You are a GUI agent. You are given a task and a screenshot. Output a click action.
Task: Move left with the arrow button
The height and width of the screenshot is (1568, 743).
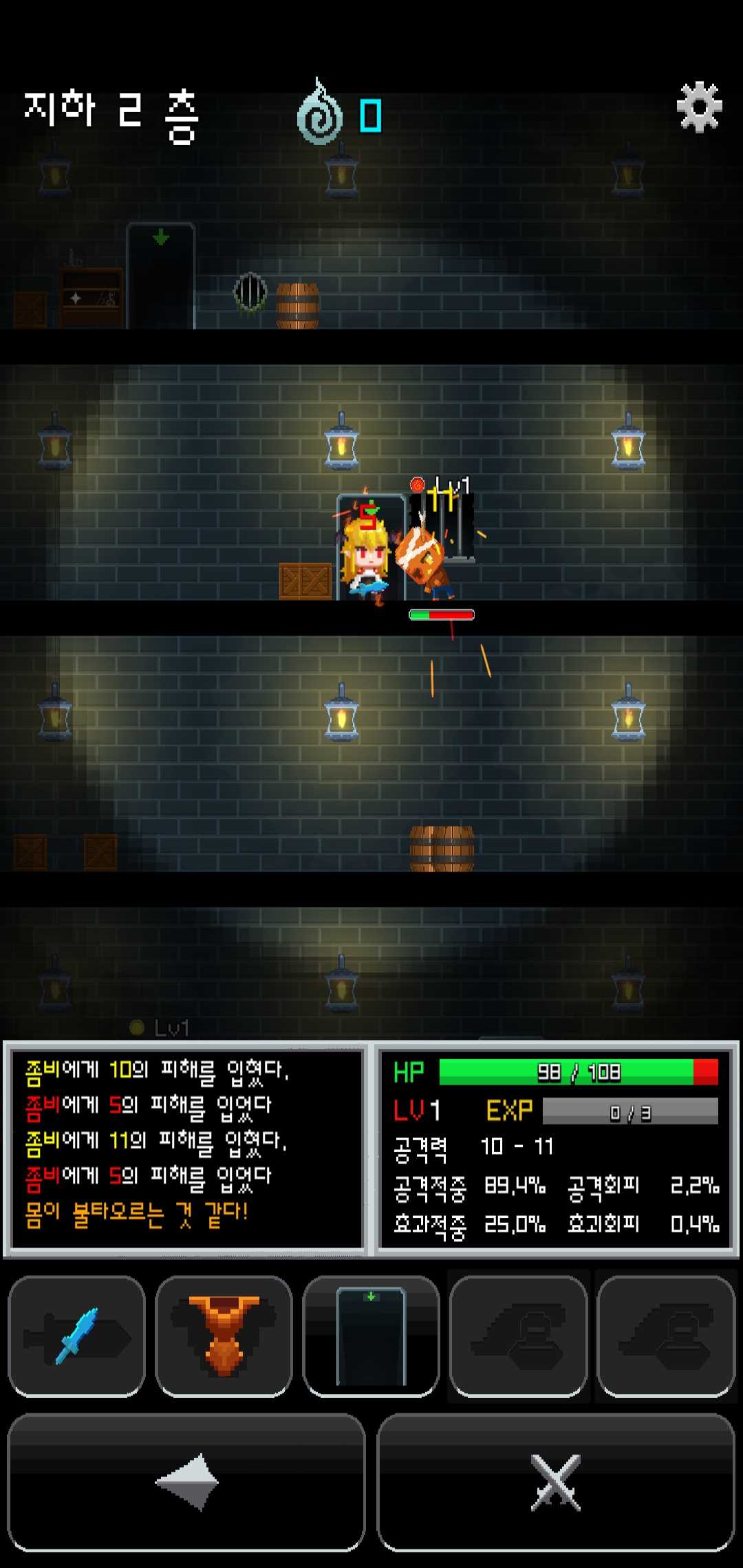186,1481
